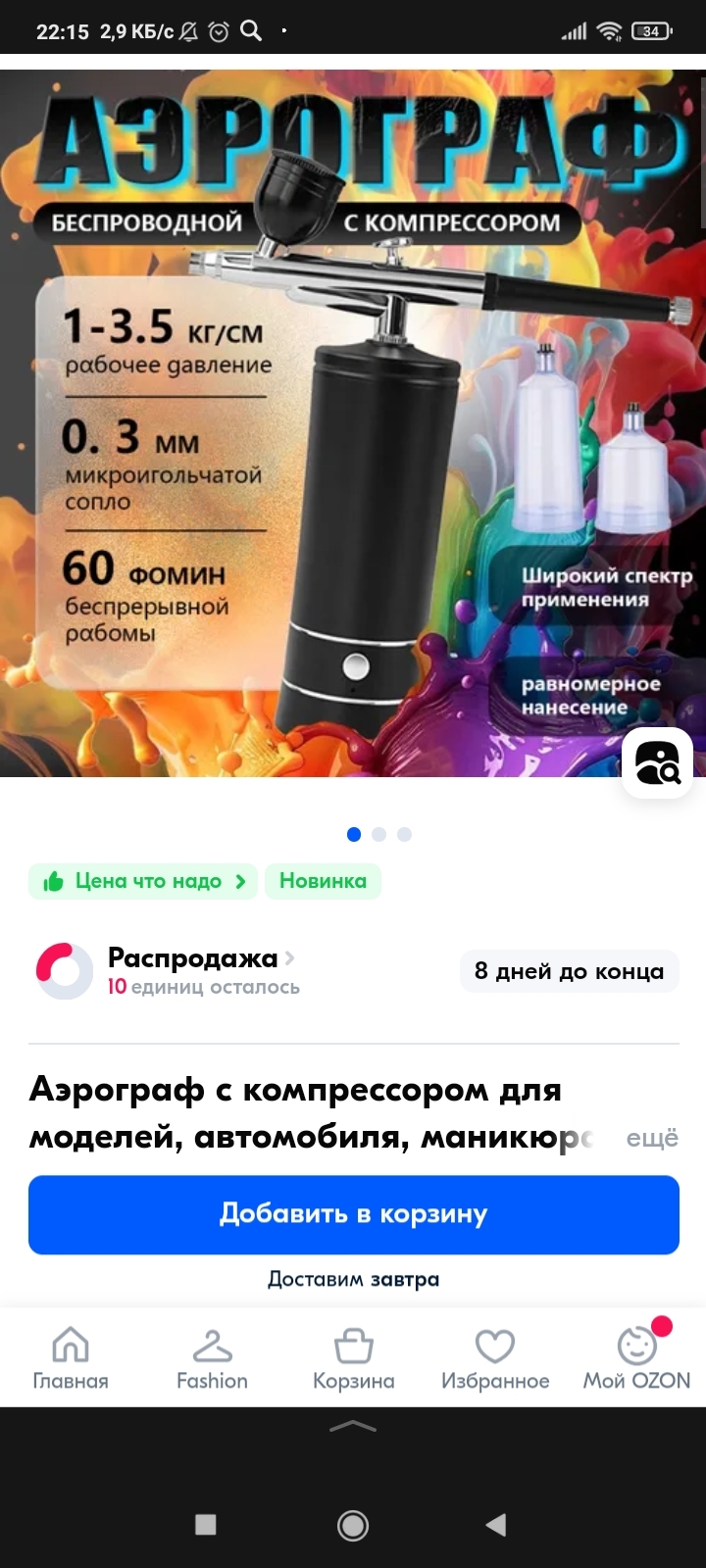Image resolution: width=706 pixels, height=1568 pixels.
Task: Tap the 'Новинка' chip
Action: click(x=323, y=881)
